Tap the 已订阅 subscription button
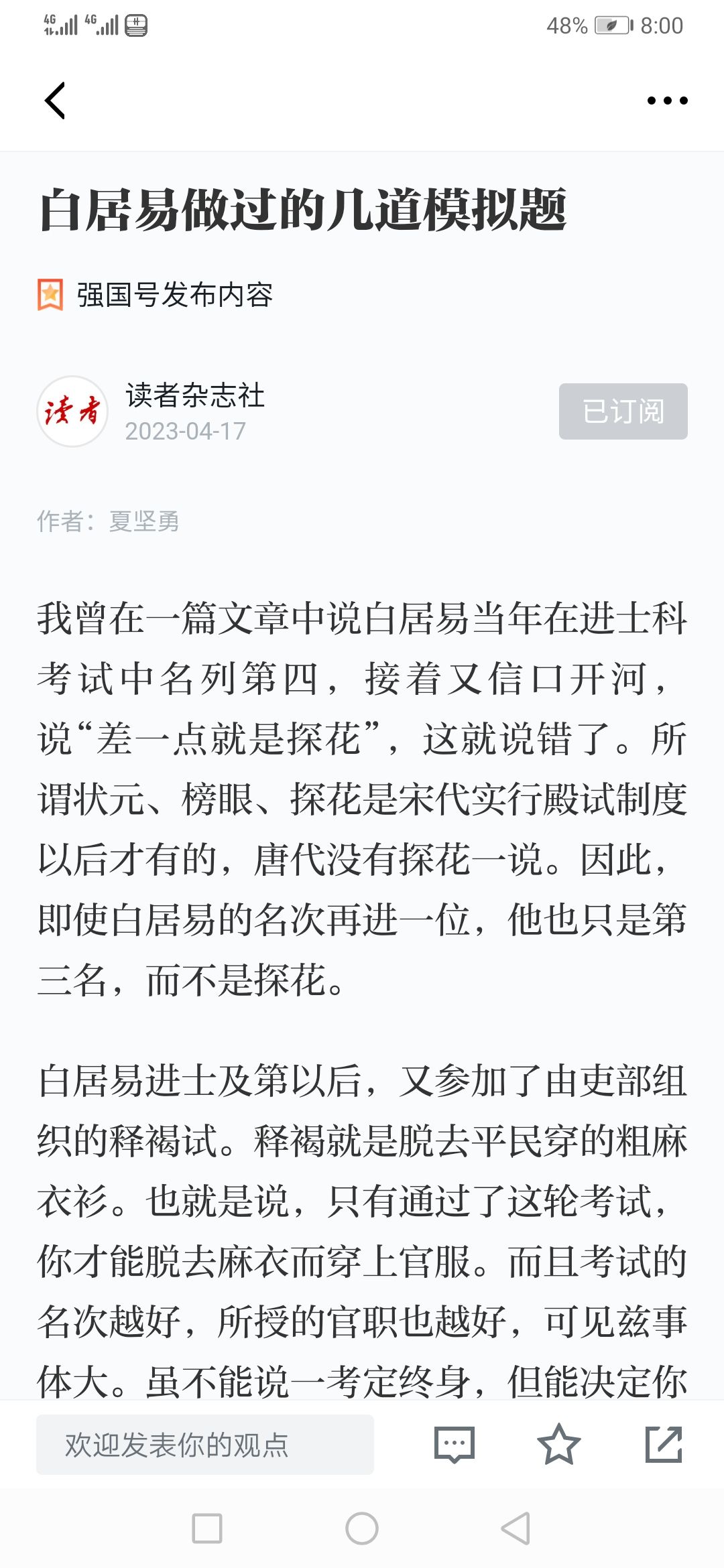The width and height of the screenshot is (724, 1568). click(x=623, y=411)
